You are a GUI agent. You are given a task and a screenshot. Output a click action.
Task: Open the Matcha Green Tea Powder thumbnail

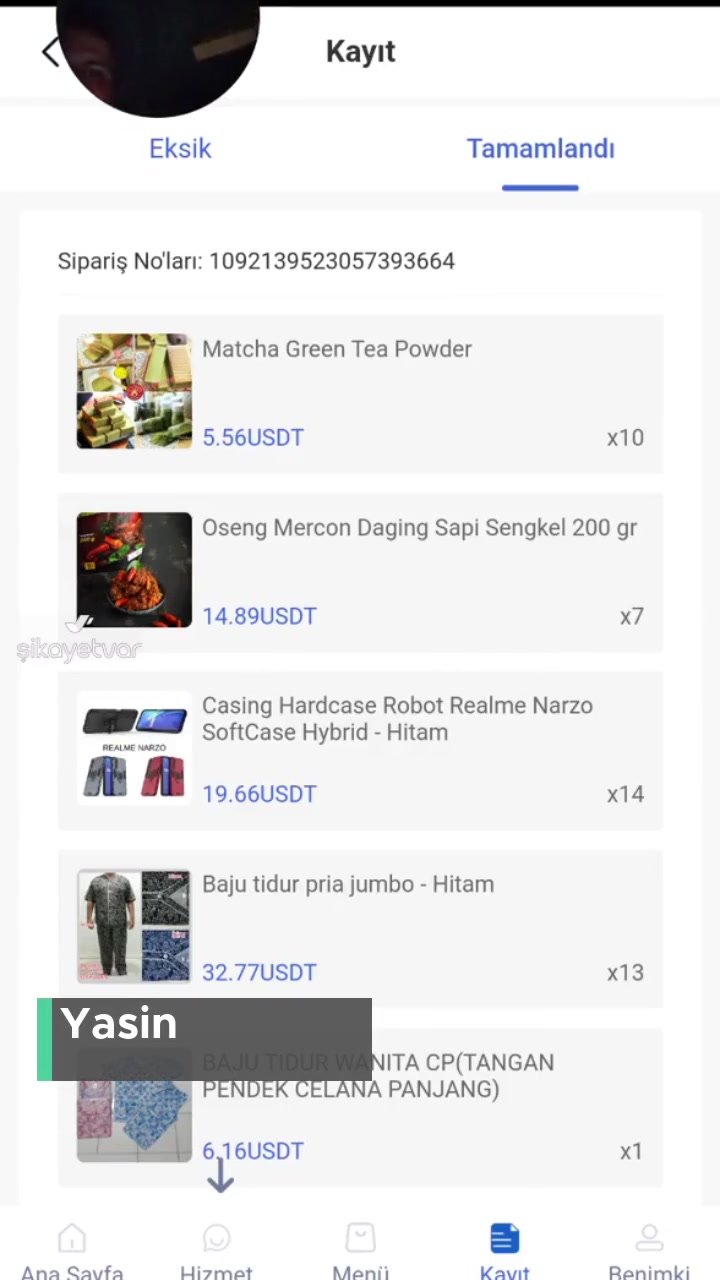coord(133,390)
